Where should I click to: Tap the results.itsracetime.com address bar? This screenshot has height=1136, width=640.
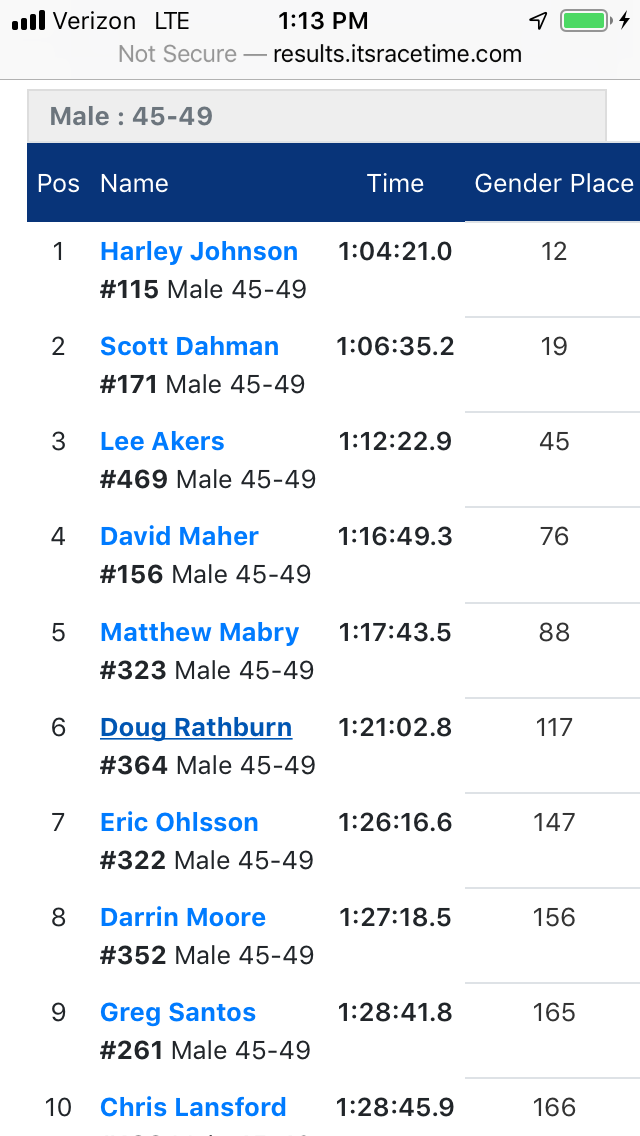click(320, 54)
